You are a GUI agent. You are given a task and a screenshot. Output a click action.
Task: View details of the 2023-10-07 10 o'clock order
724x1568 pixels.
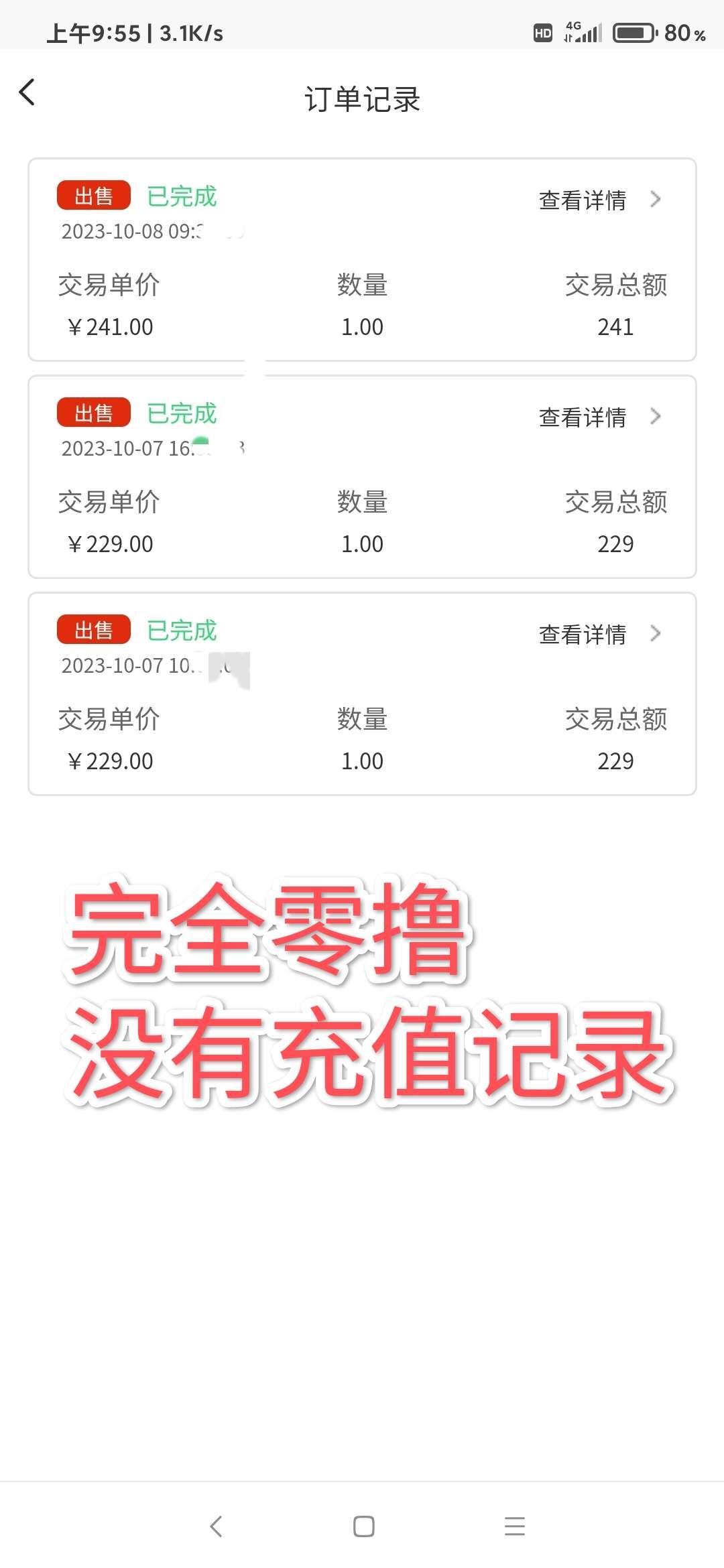click(600, 634)
